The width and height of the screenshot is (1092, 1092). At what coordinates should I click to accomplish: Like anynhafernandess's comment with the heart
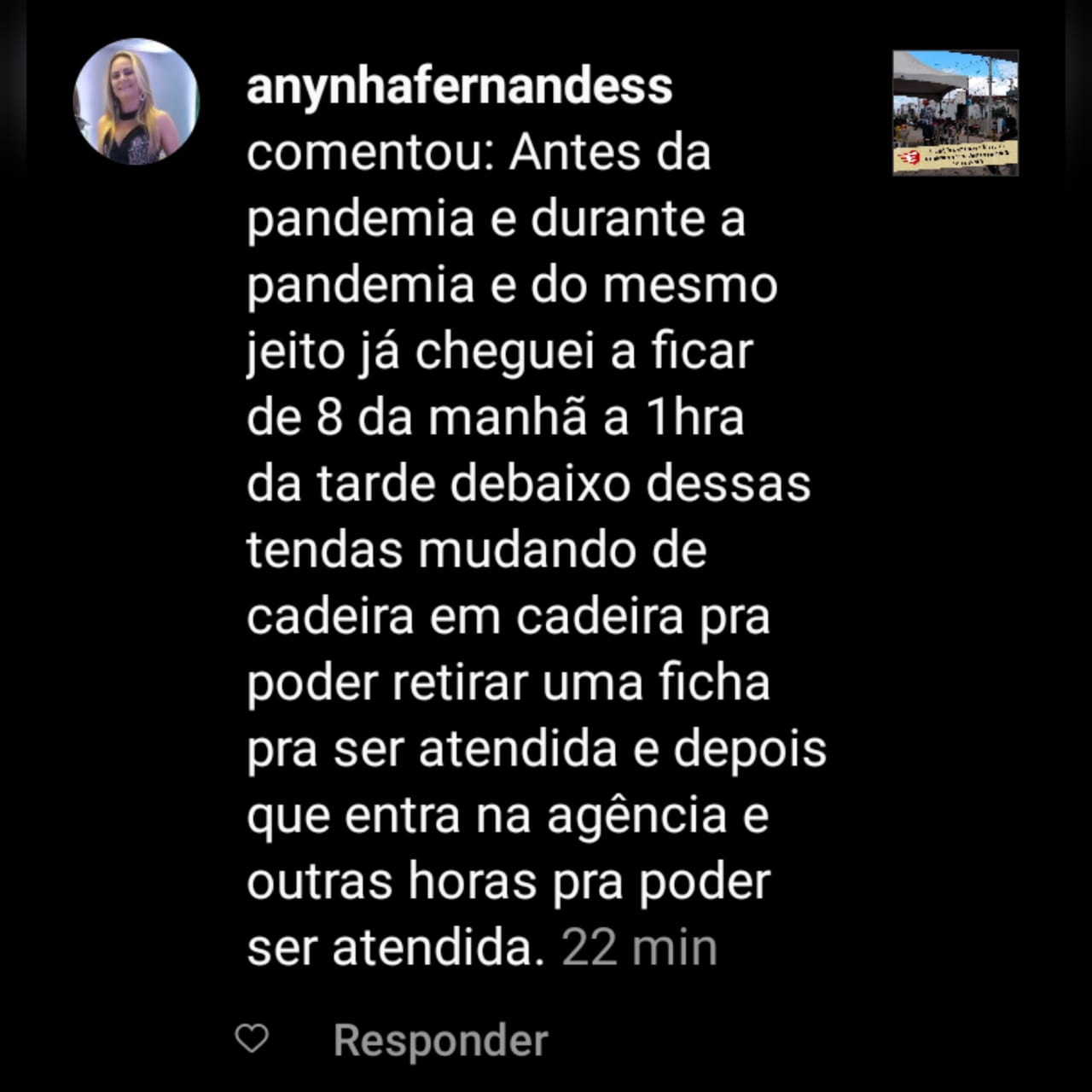(x=252, y=1039)
